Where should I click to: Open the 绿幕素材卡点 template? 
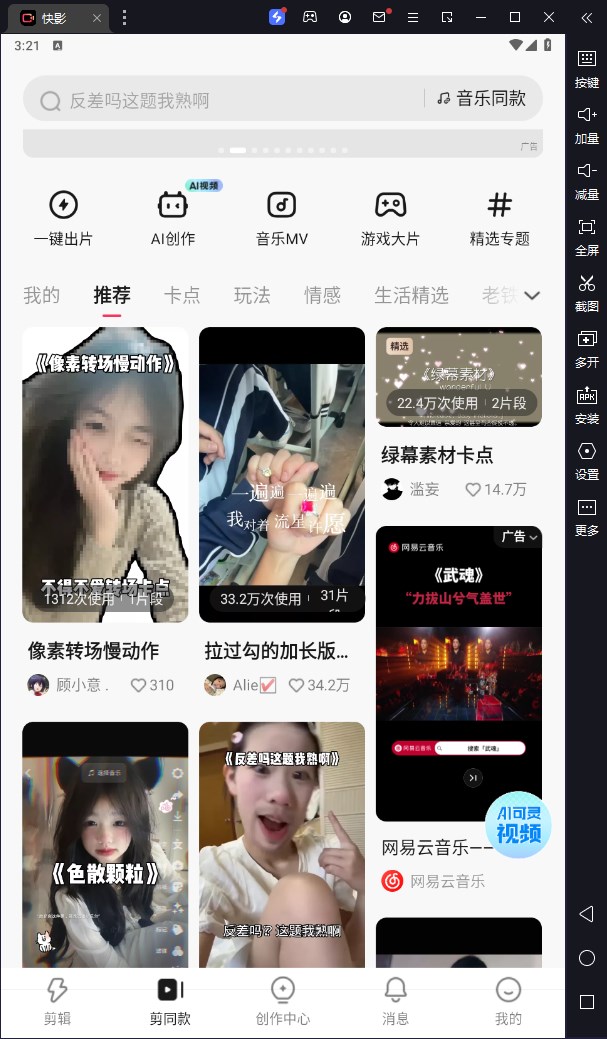pyautogui.click(x=459, y=378)
